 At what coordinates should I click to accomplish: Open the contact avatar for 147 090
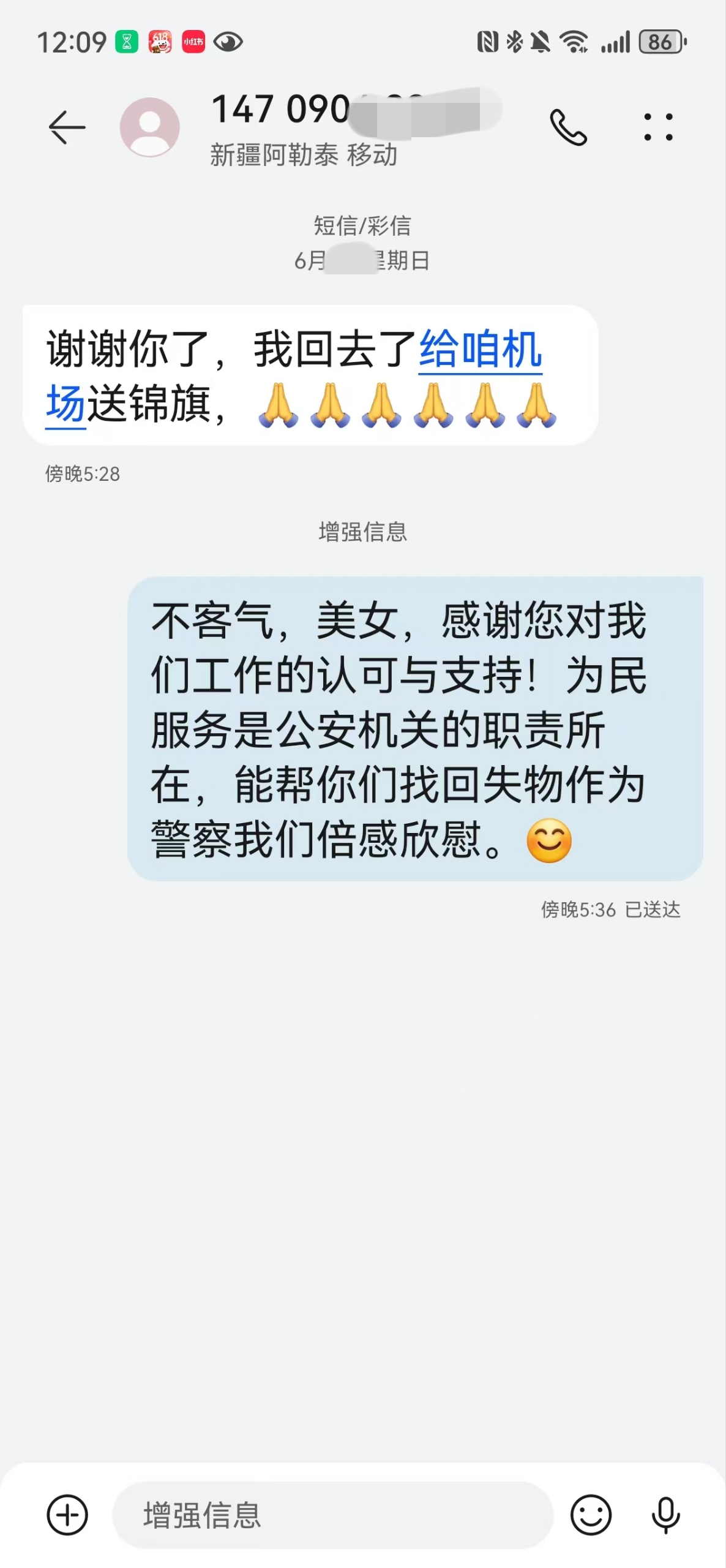(x=150, y=127)
